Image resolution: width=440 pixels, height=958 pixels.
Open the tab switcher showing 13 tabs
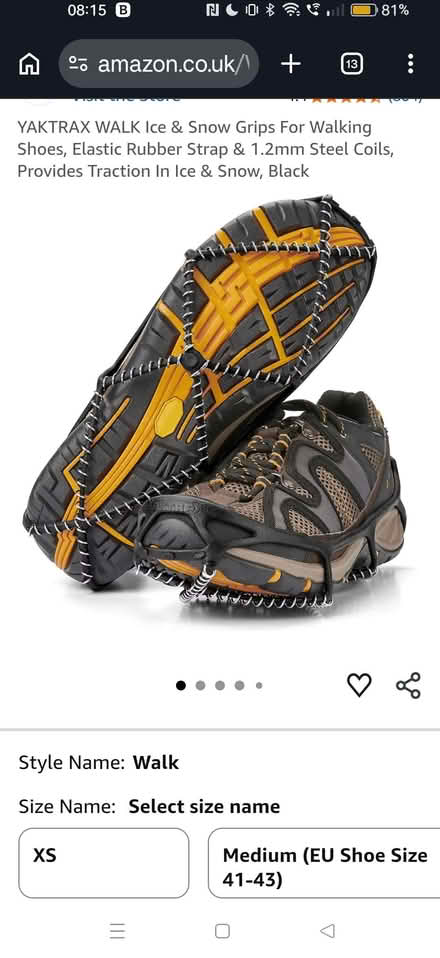tap(351, 64)
